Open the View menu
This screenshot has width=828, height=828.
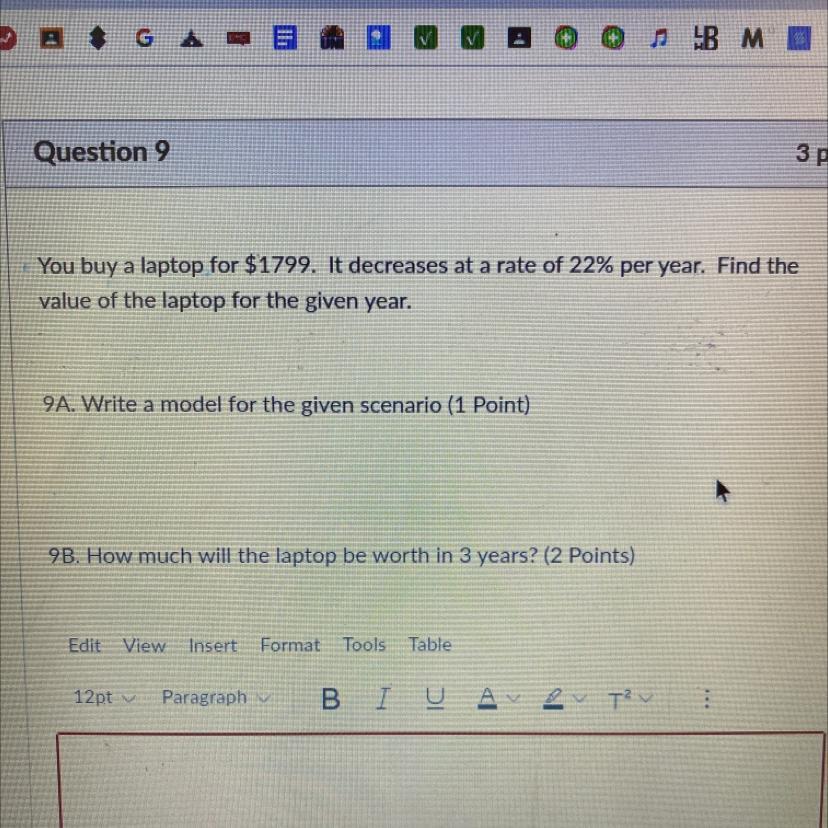click(x=144, y=646)
